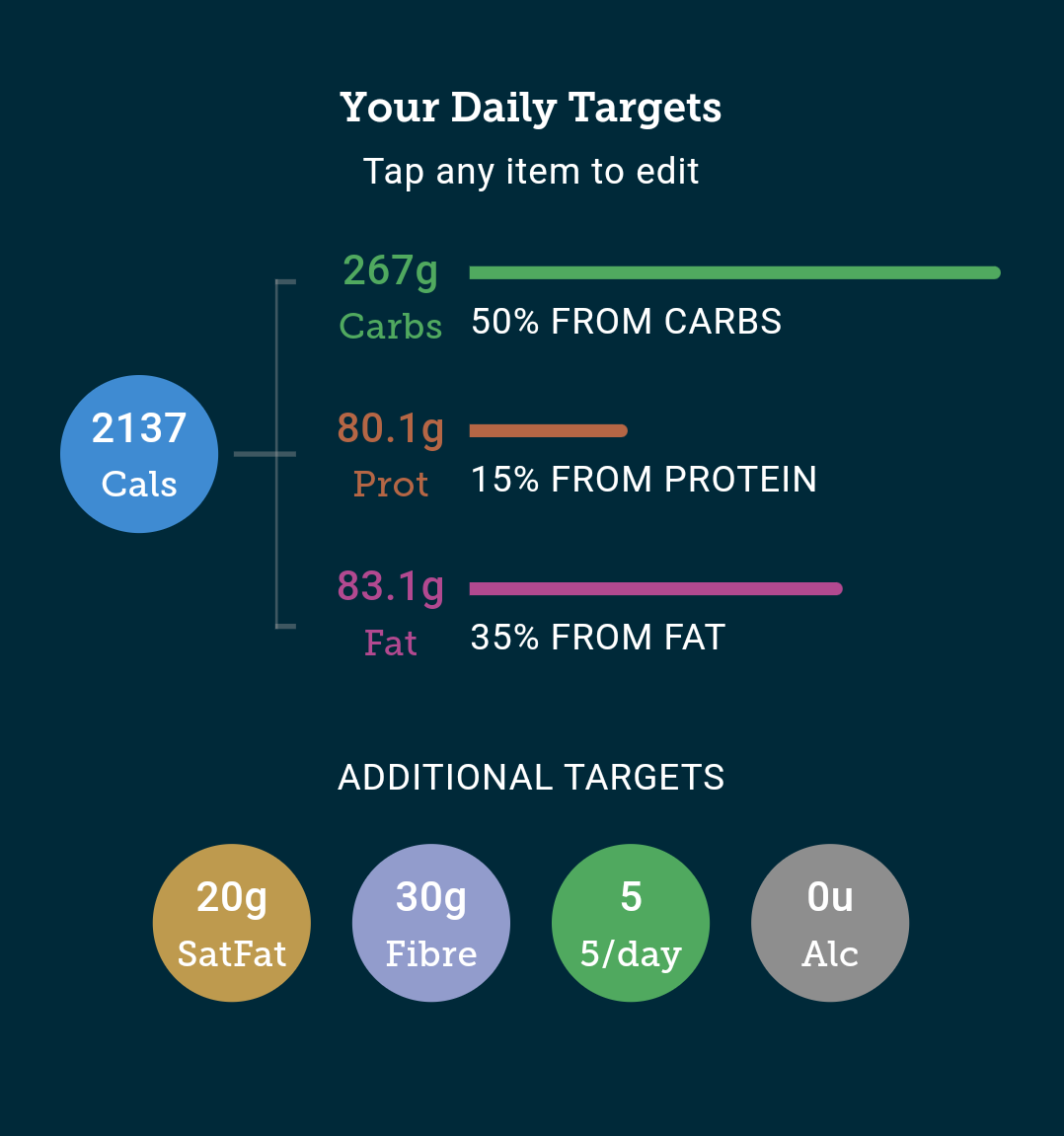
Task: Adjust the 83.1g Fat target
Action: [x=391, y=612]
